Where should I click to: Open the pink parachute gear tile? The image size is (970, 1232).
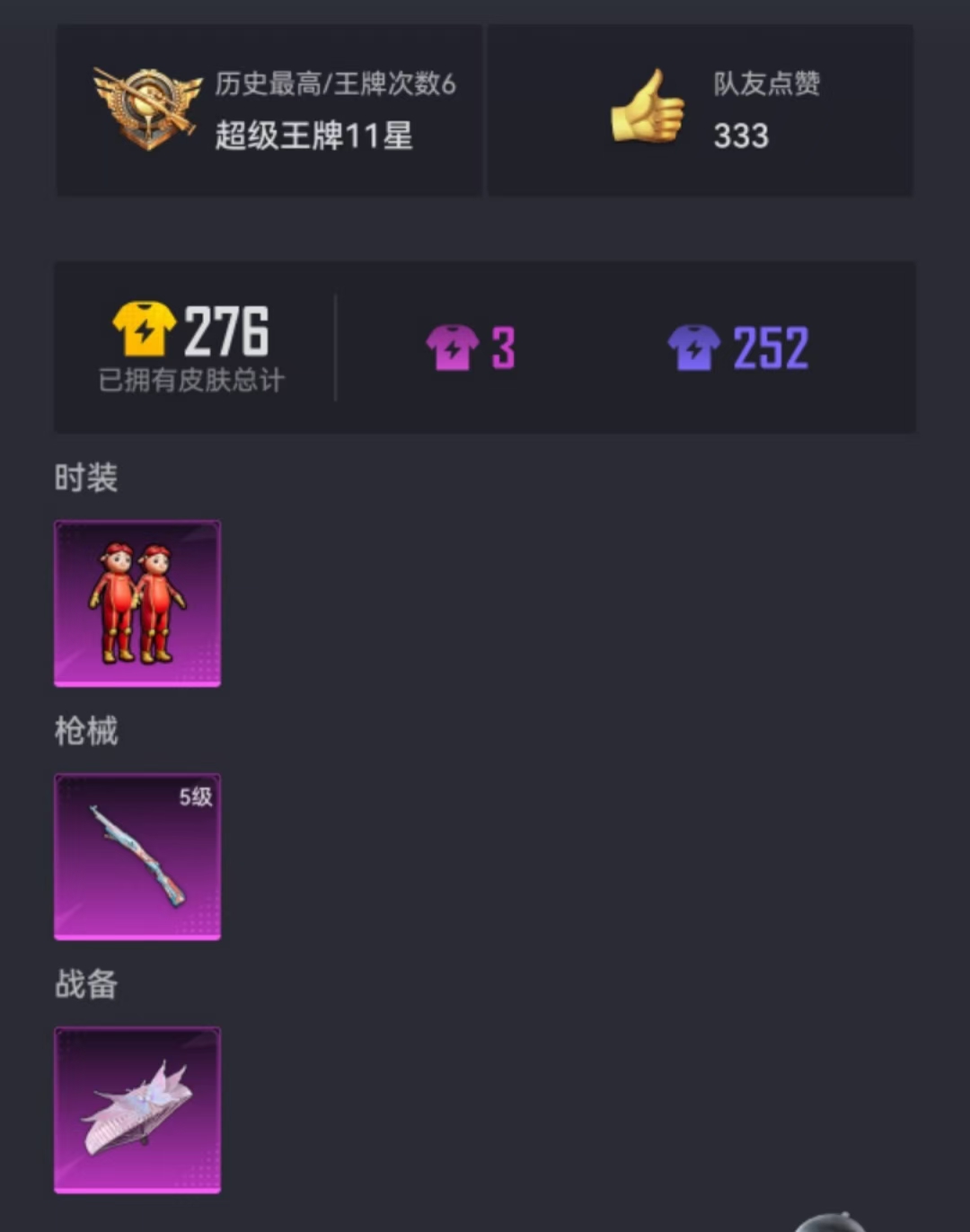point(137,1110)
